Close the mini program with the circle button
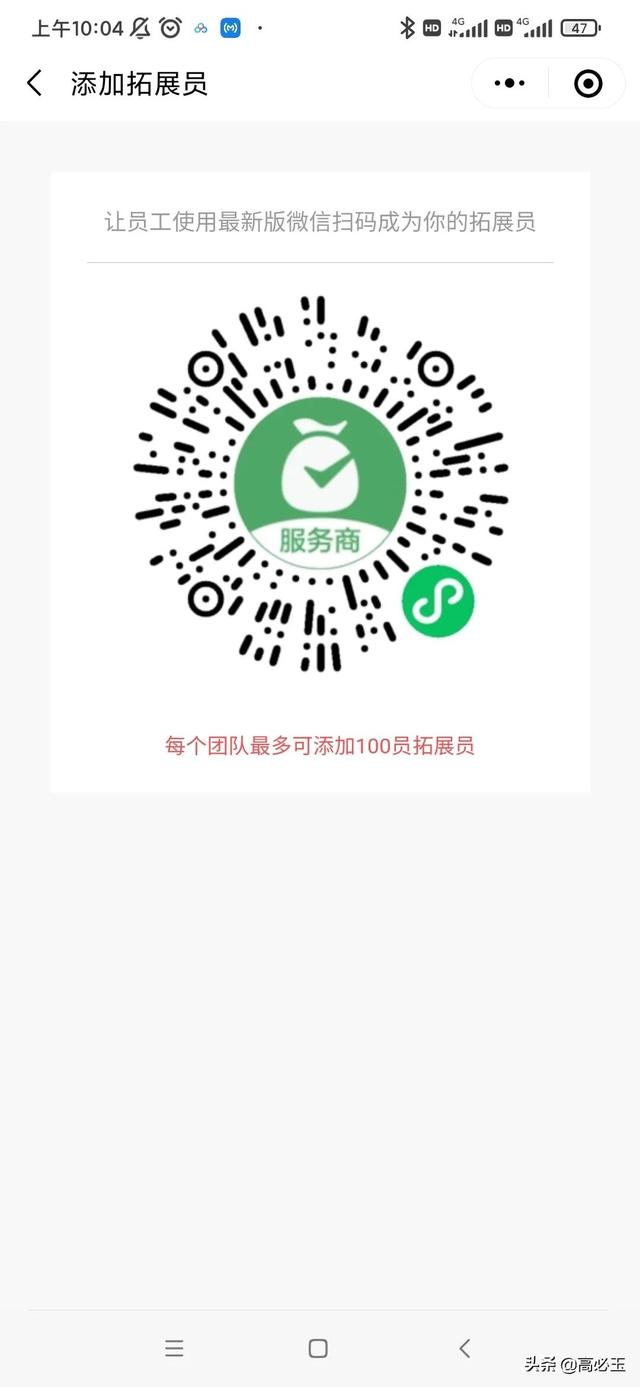 (x=588, y=84)
